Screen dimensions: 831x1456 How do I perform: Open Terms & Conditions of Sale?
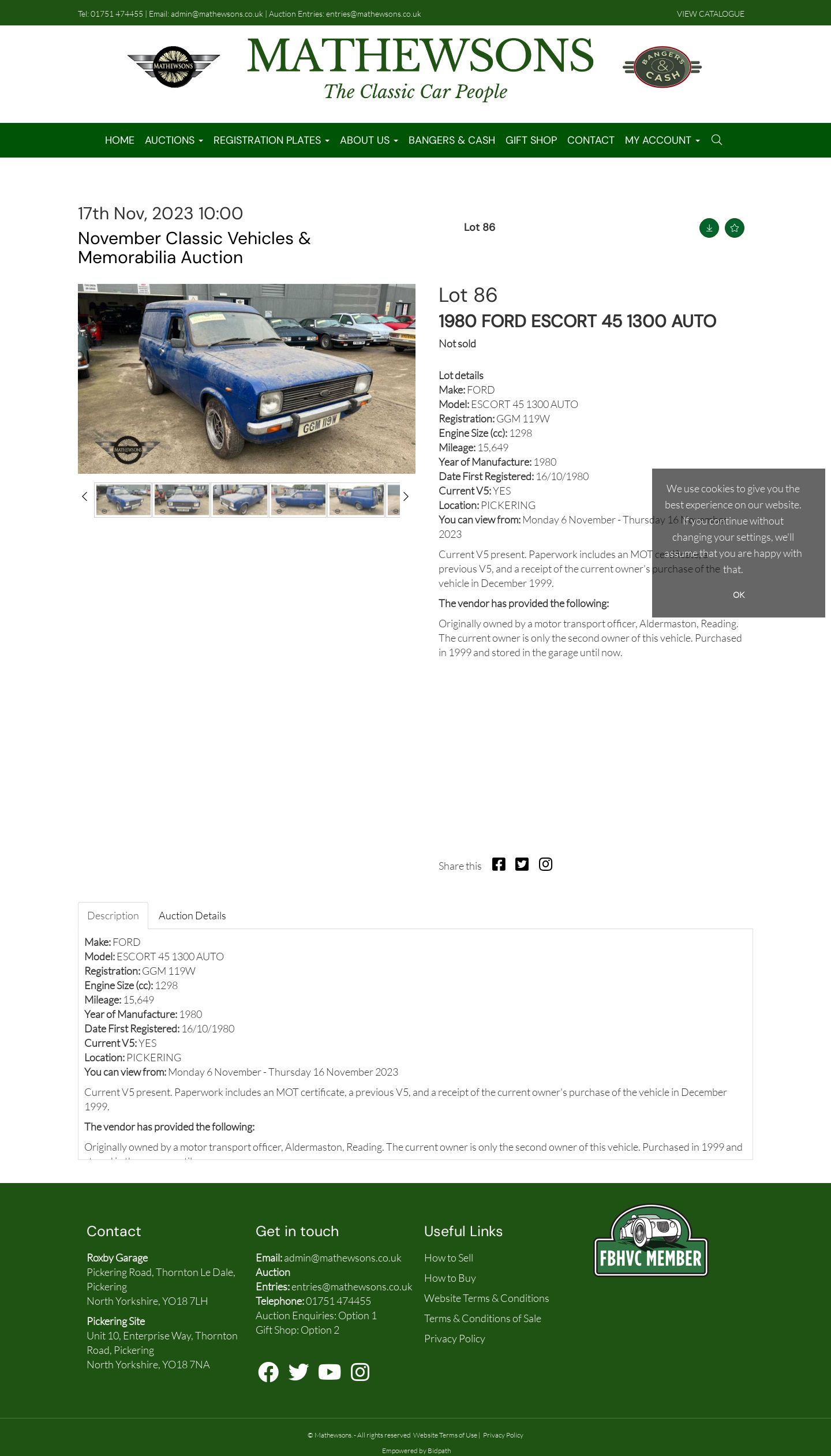tap(482, 1318)
